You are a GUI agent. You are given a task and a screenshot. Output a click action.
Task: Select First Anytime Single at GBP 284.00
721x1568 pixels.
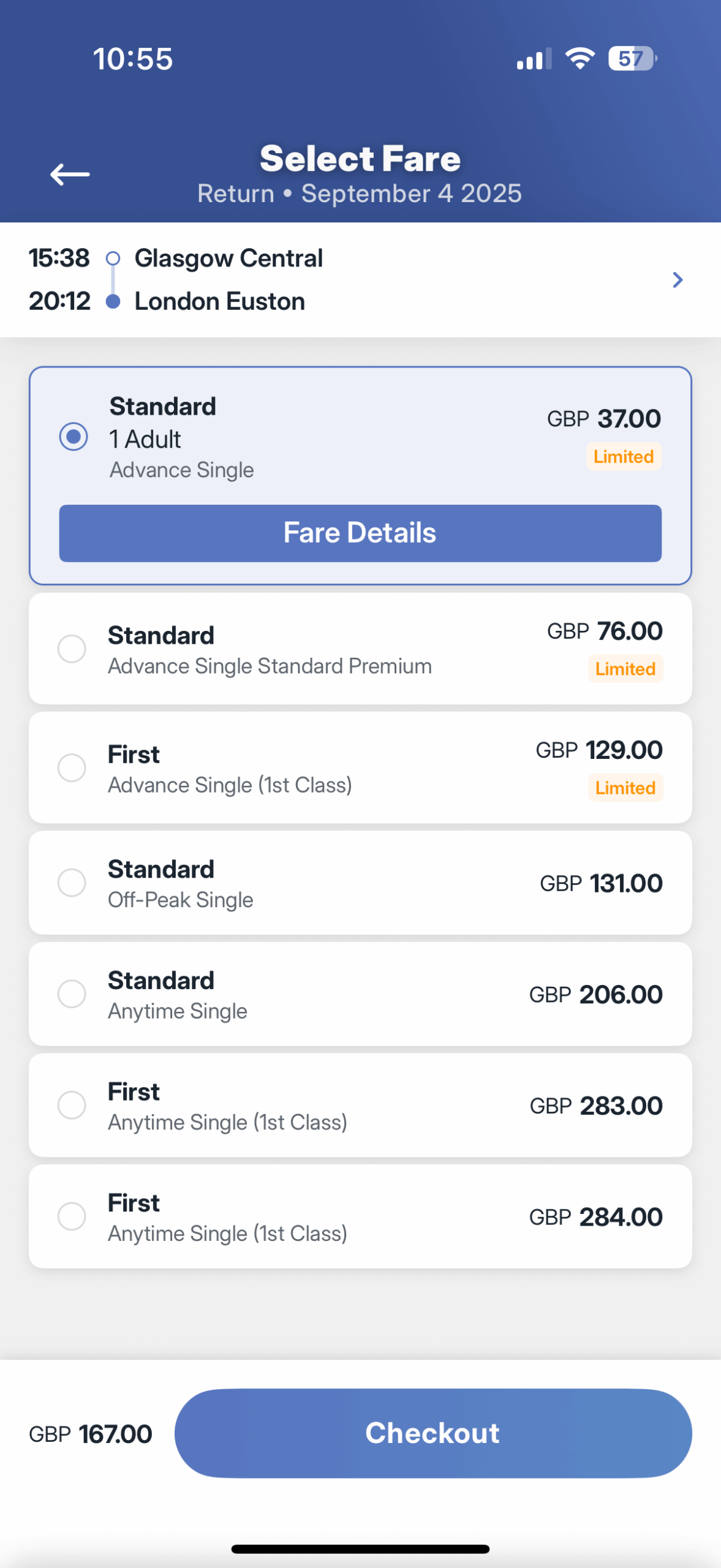(x=360, y=1216)
